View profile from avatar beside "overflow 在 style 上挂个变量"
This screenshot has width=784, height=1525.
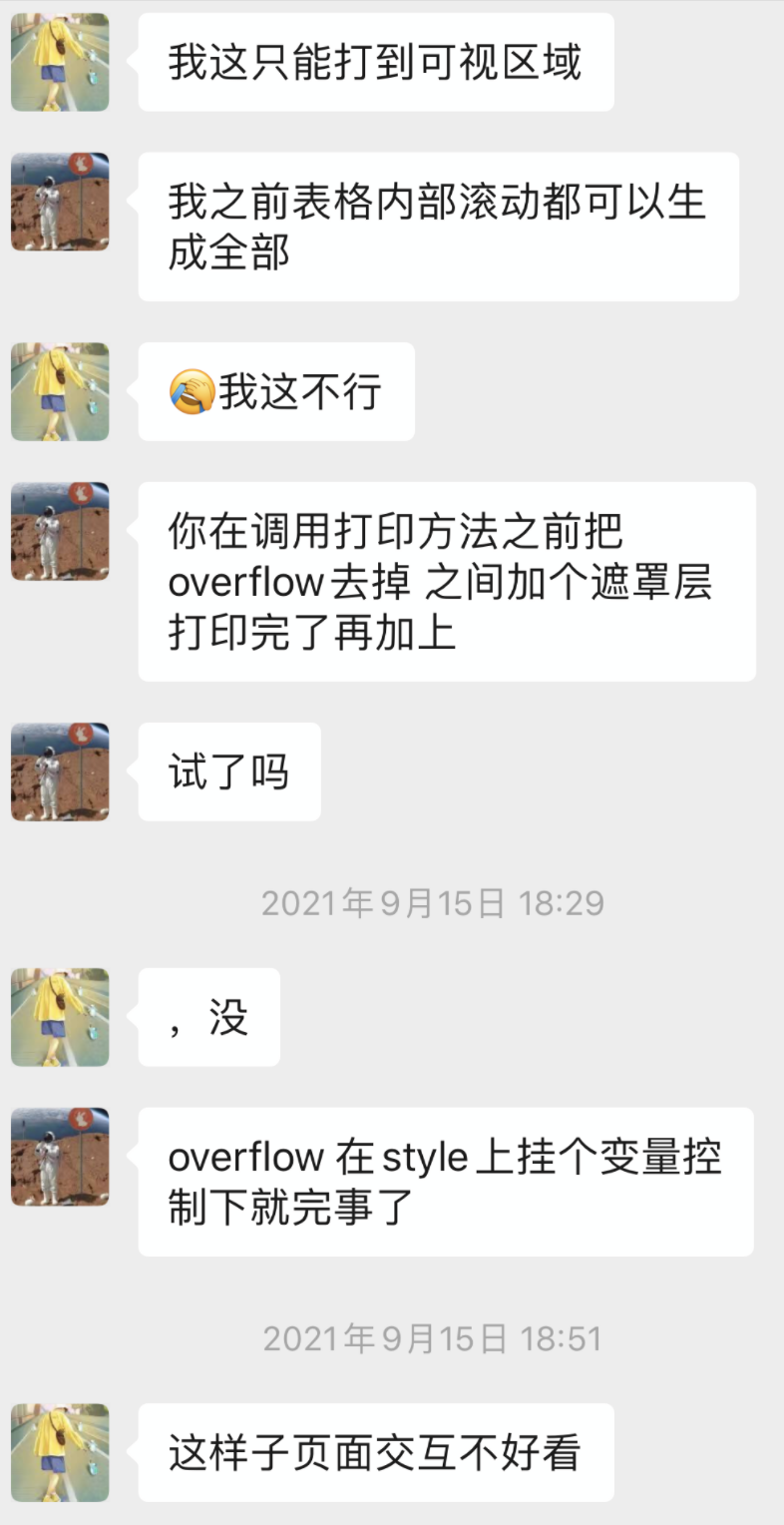(x=60, y=1157)
